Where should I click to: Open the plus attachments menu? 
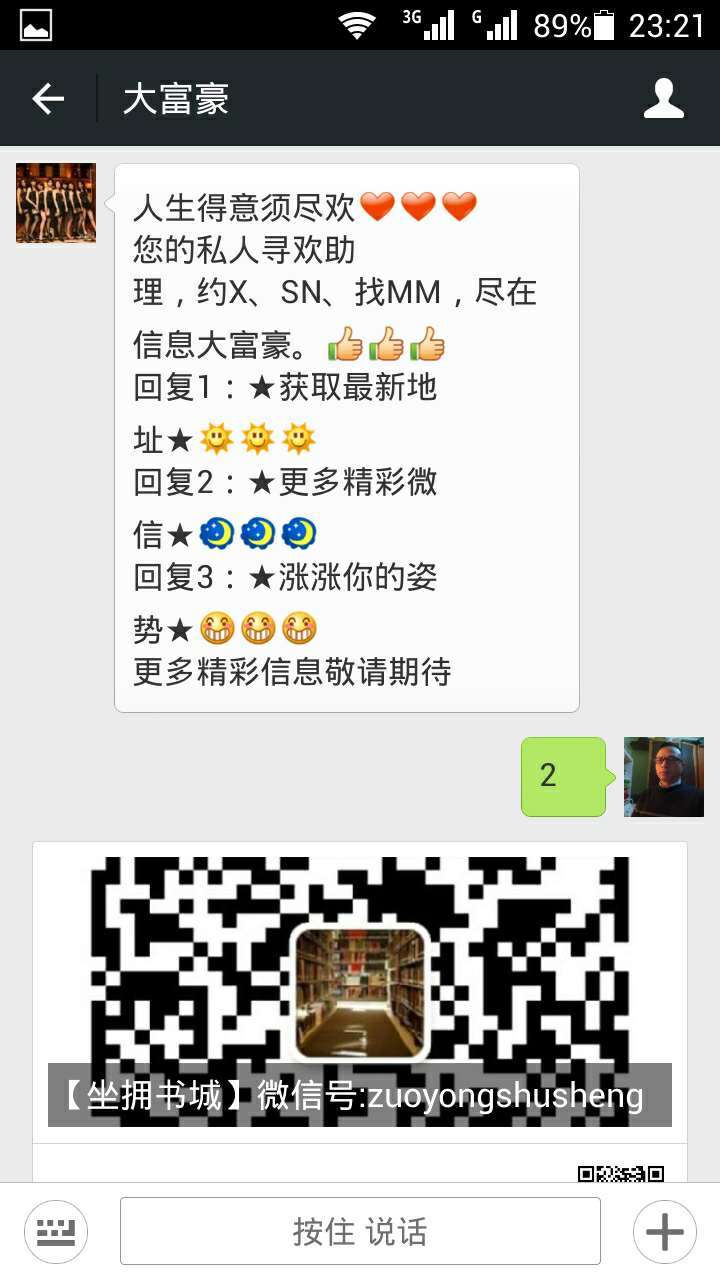point(664,1231)
